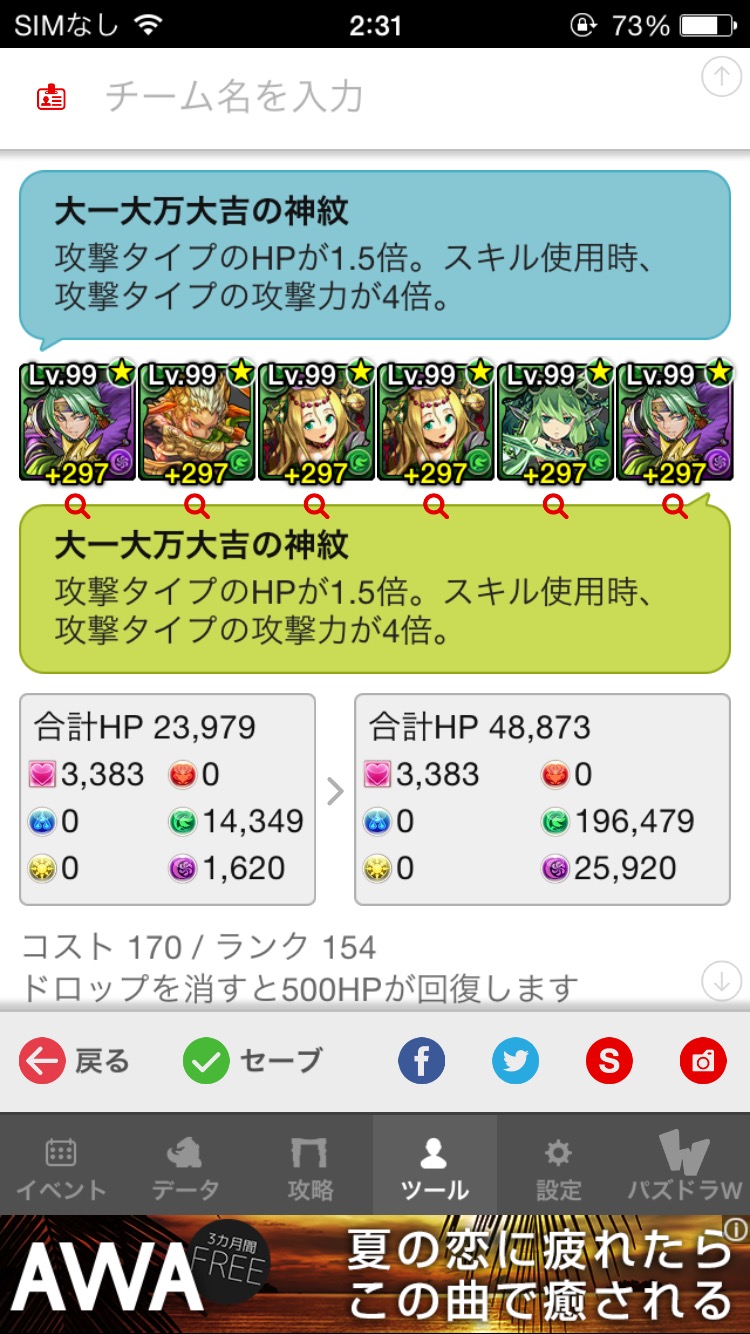Screen dimensions: 750x1334
Task: Open the AWA advertisement banner
Action: click(x=375, y=1274)
